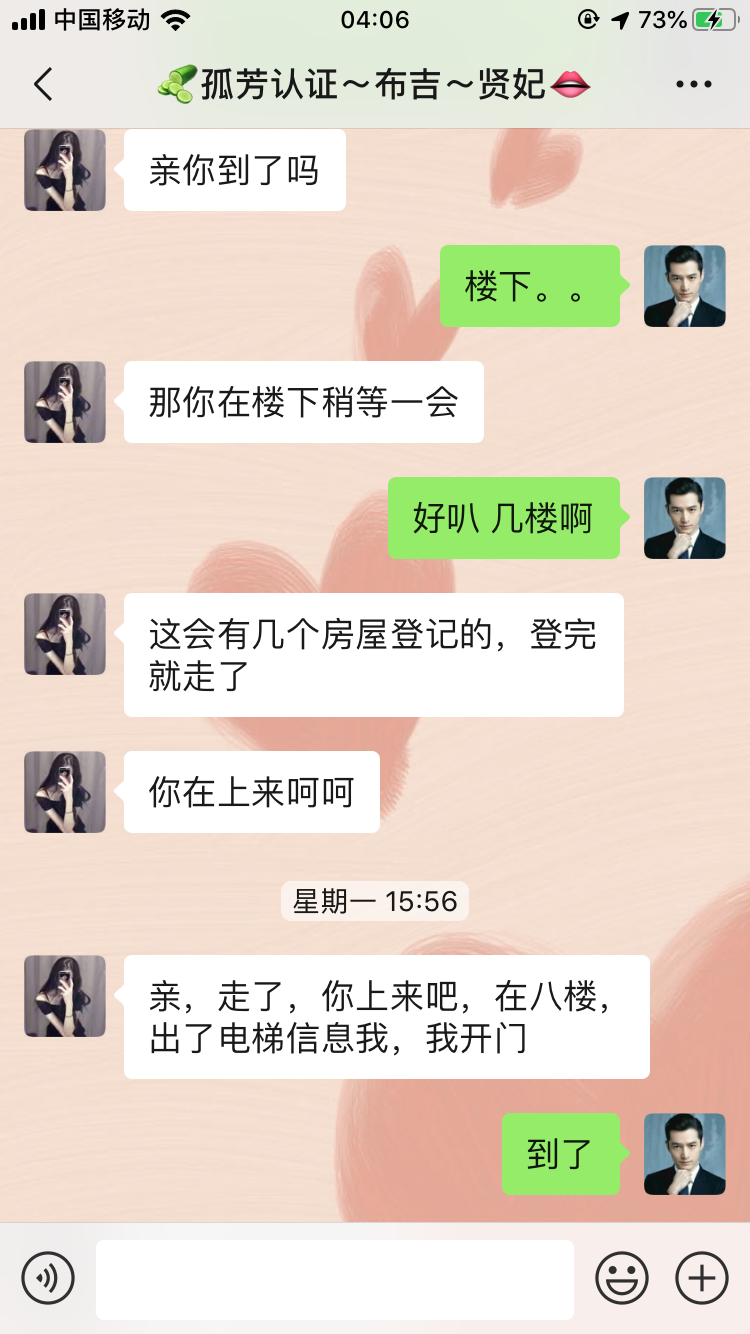Select the message 亲你到了吗

click(x=234, y=170)
